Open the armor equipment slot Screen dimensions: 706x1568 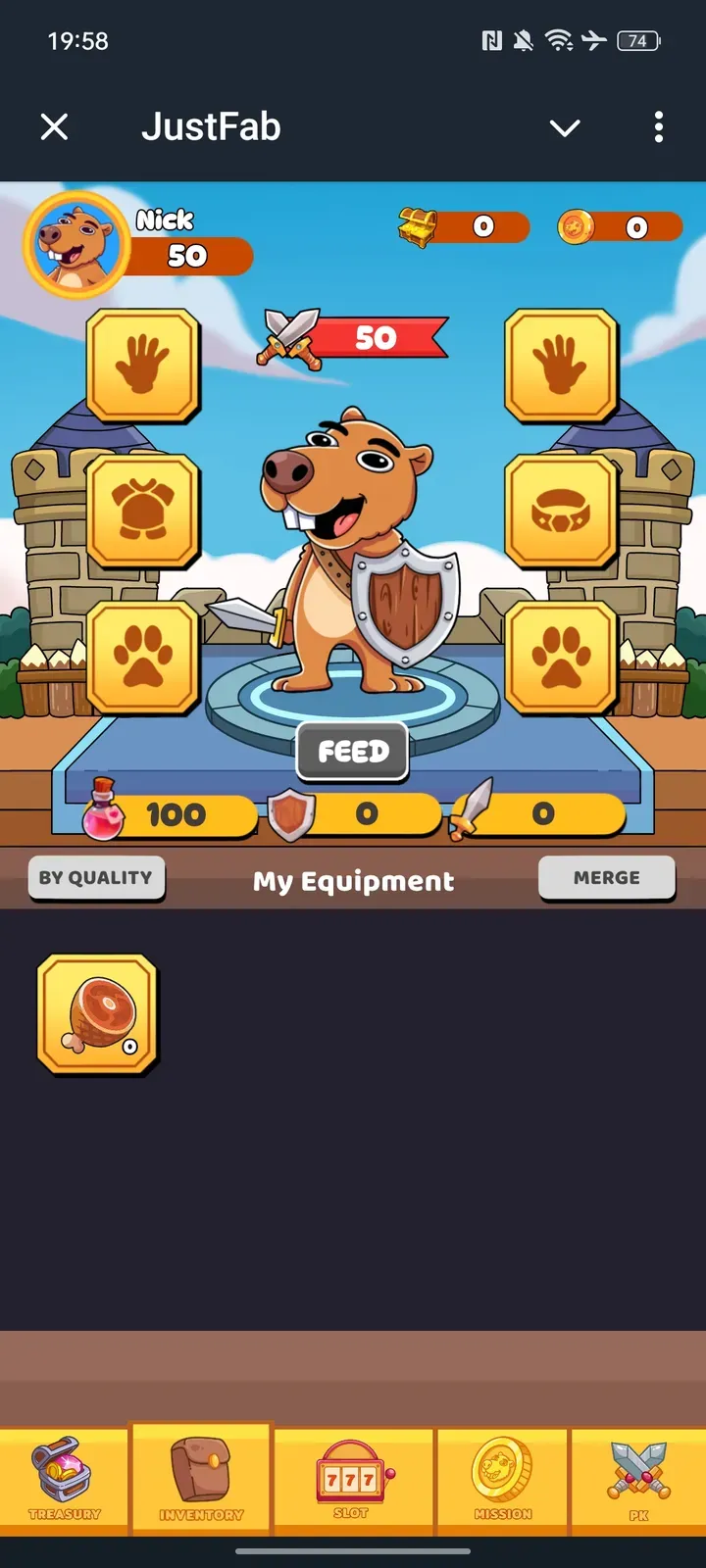point(143,512)
